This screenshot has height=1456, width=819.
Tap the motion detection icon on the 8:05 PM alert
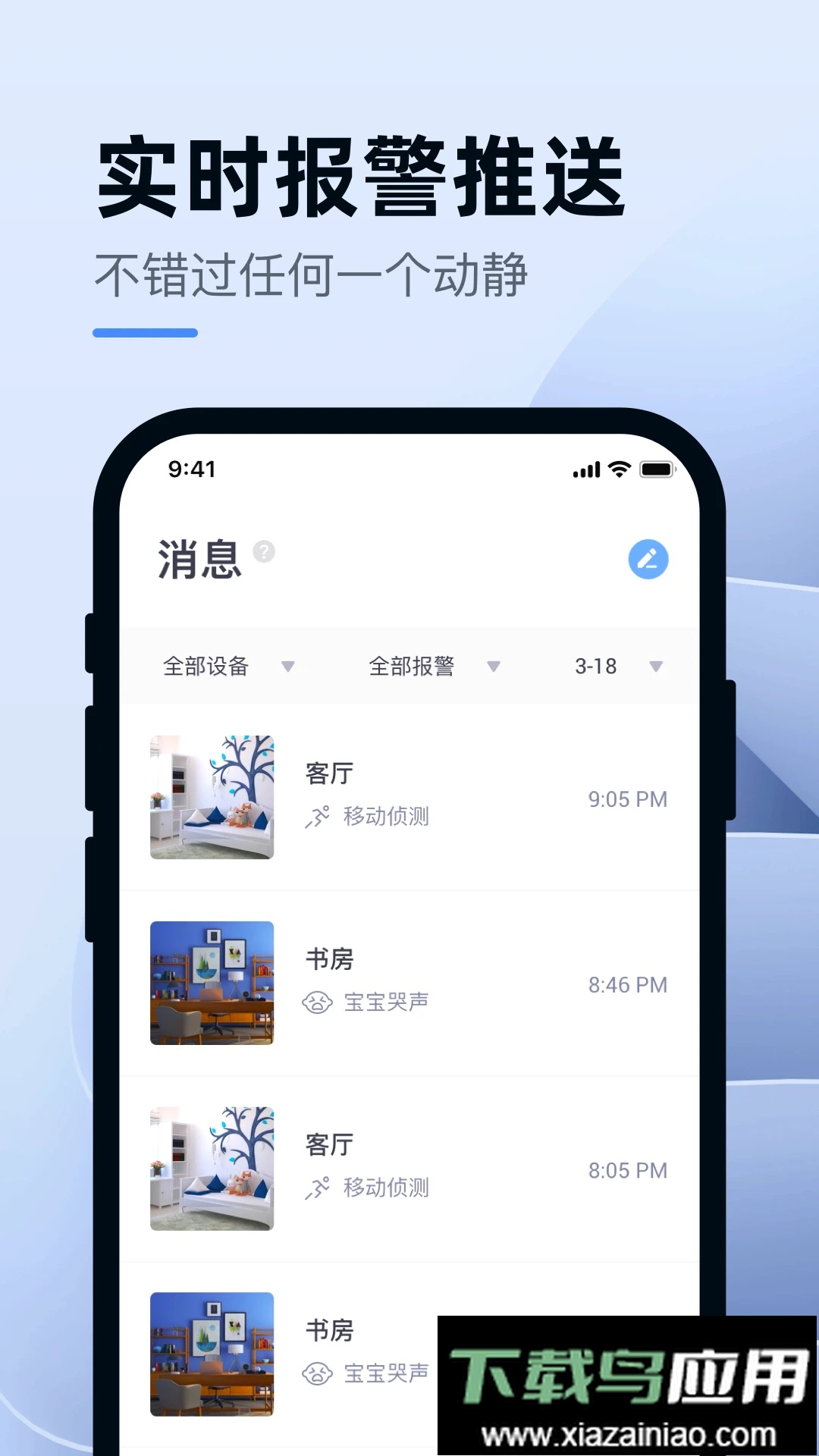317,1188
